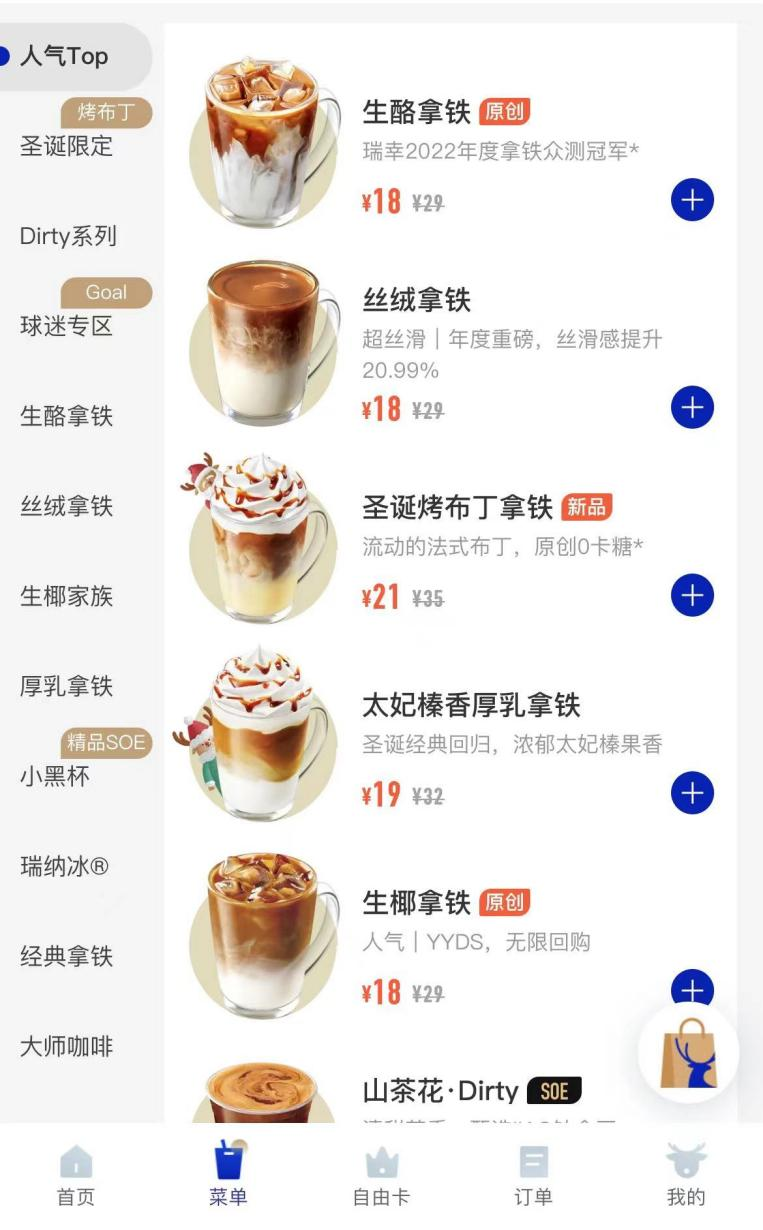This screenshot has width=763, height=1230.
Task: Jump to the Dirty系列 category
Action: (68, 236)
